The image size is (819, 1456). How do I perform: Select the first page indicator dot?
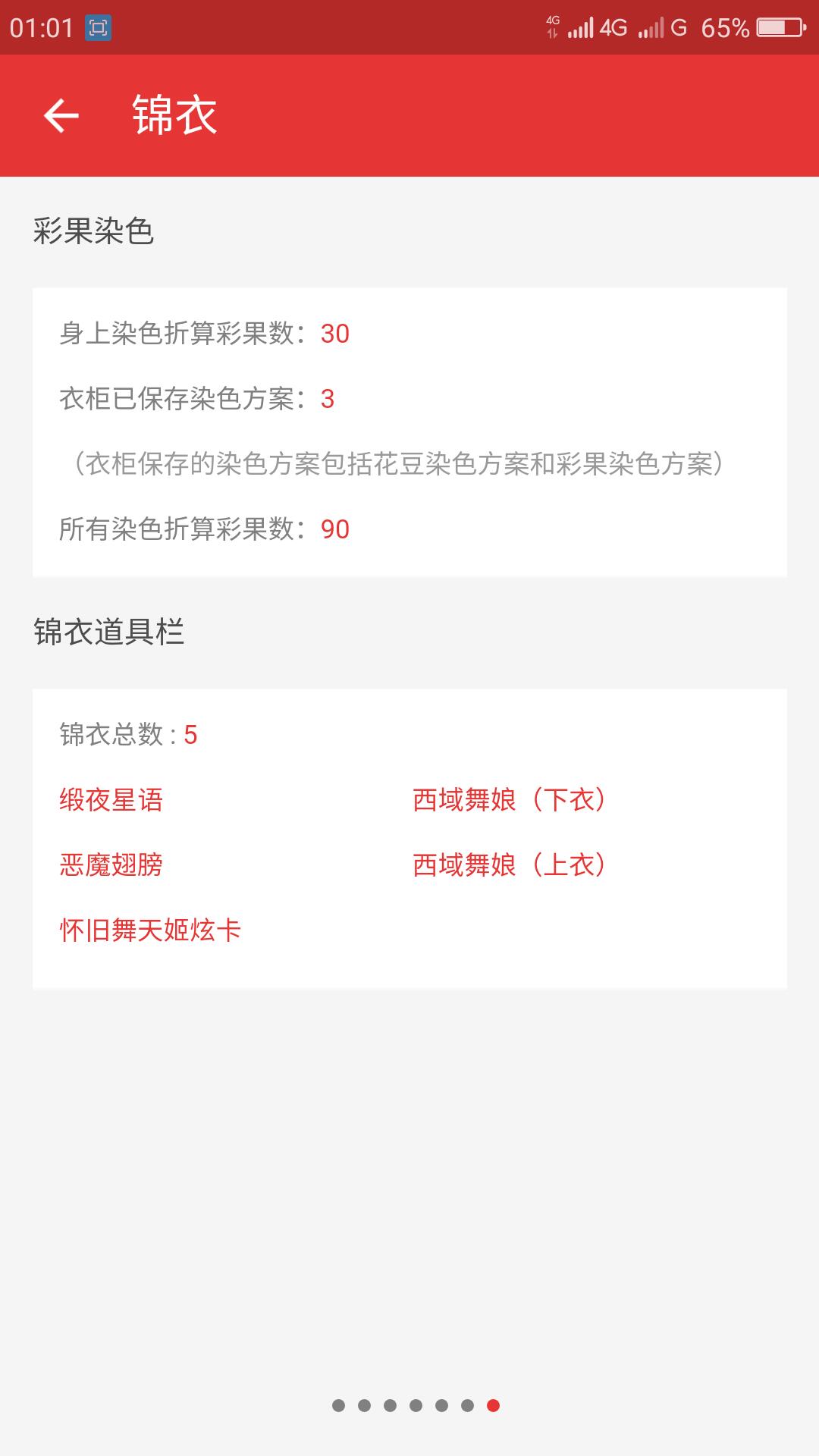pos(339,1405)
